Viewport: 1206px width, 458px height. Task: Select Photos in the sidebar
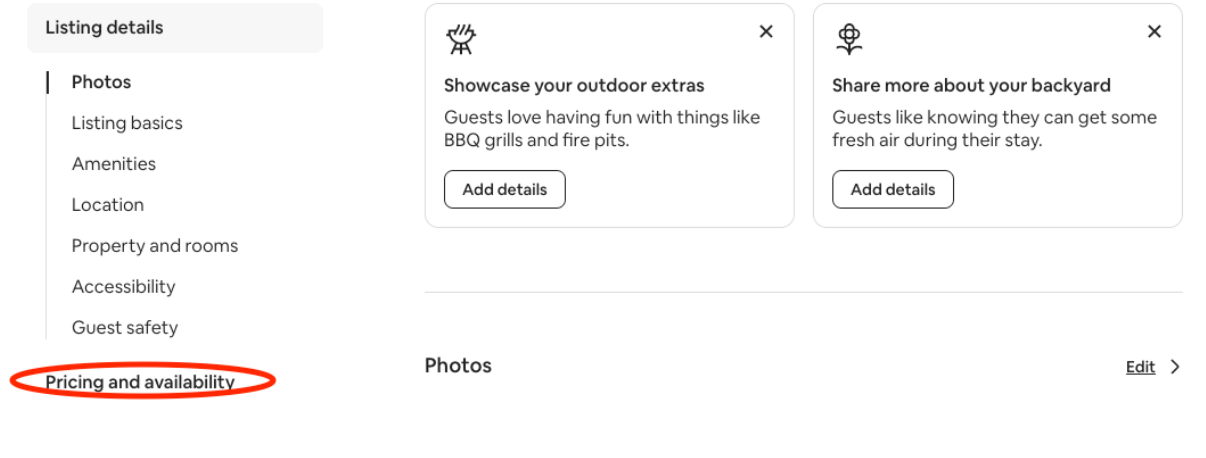(101, 82)
